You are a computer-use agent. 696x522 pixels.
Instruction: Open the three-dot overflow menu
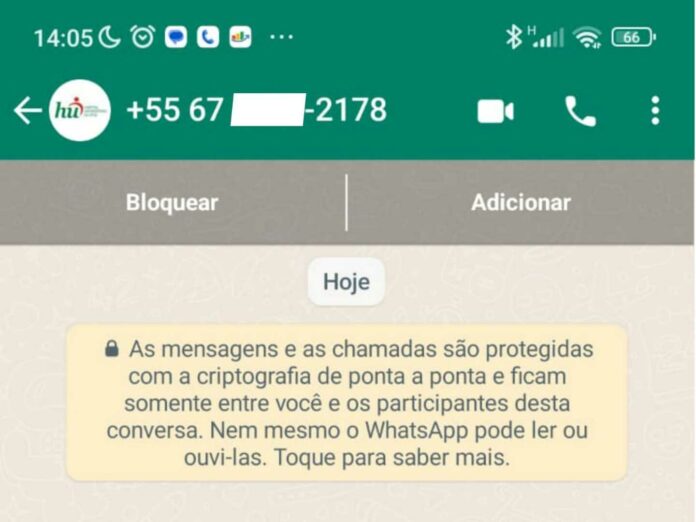point(655,111)
